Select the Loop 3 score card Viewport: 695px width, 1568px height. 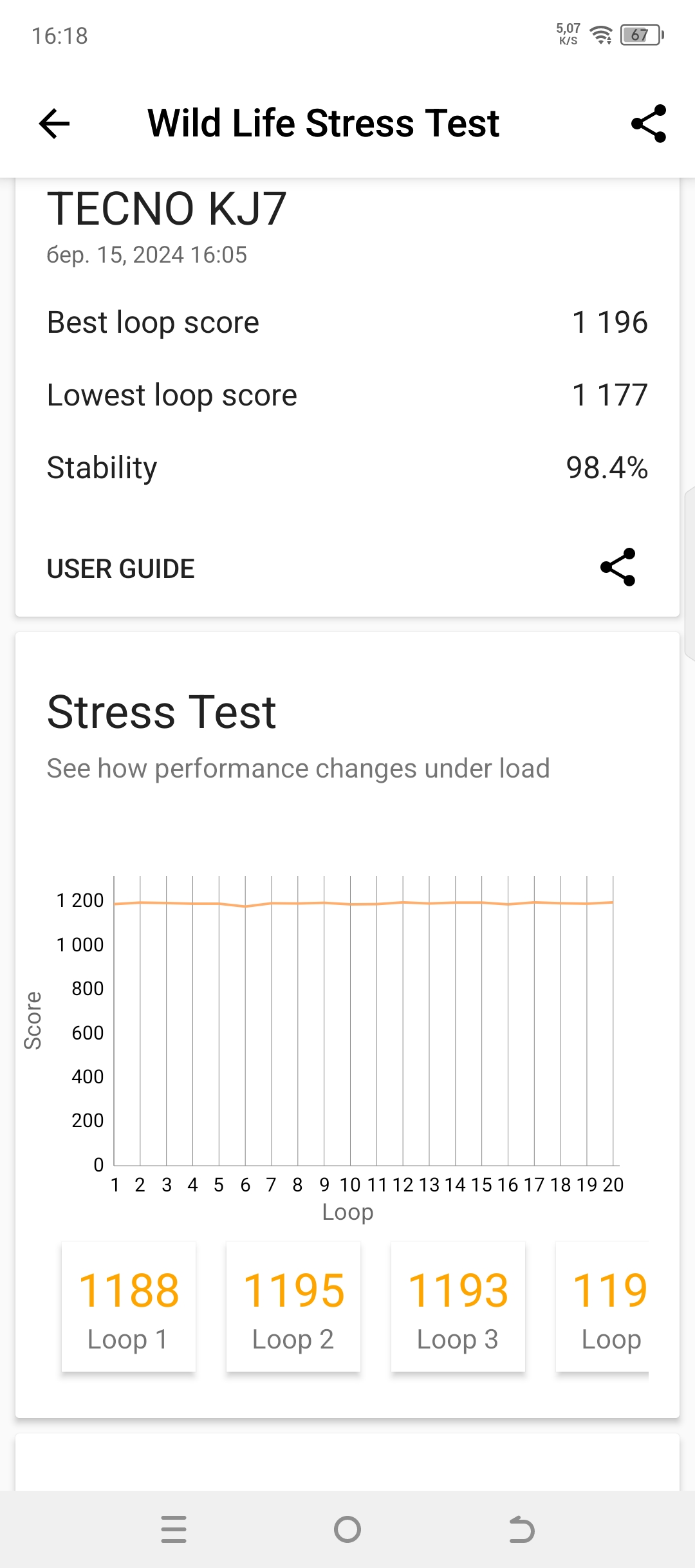[458, 1307]
